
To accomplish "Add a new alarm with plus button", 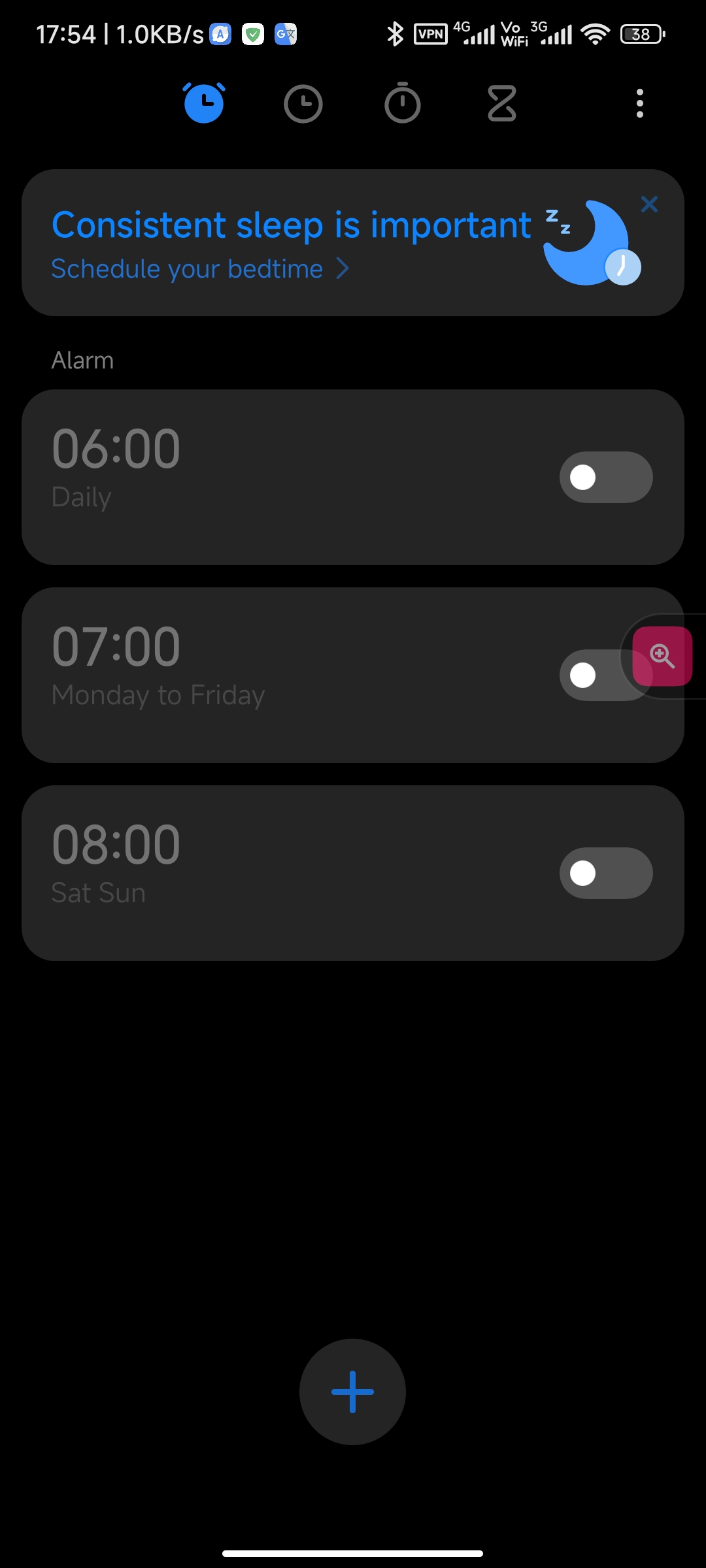I will [x=352, y=1392].
